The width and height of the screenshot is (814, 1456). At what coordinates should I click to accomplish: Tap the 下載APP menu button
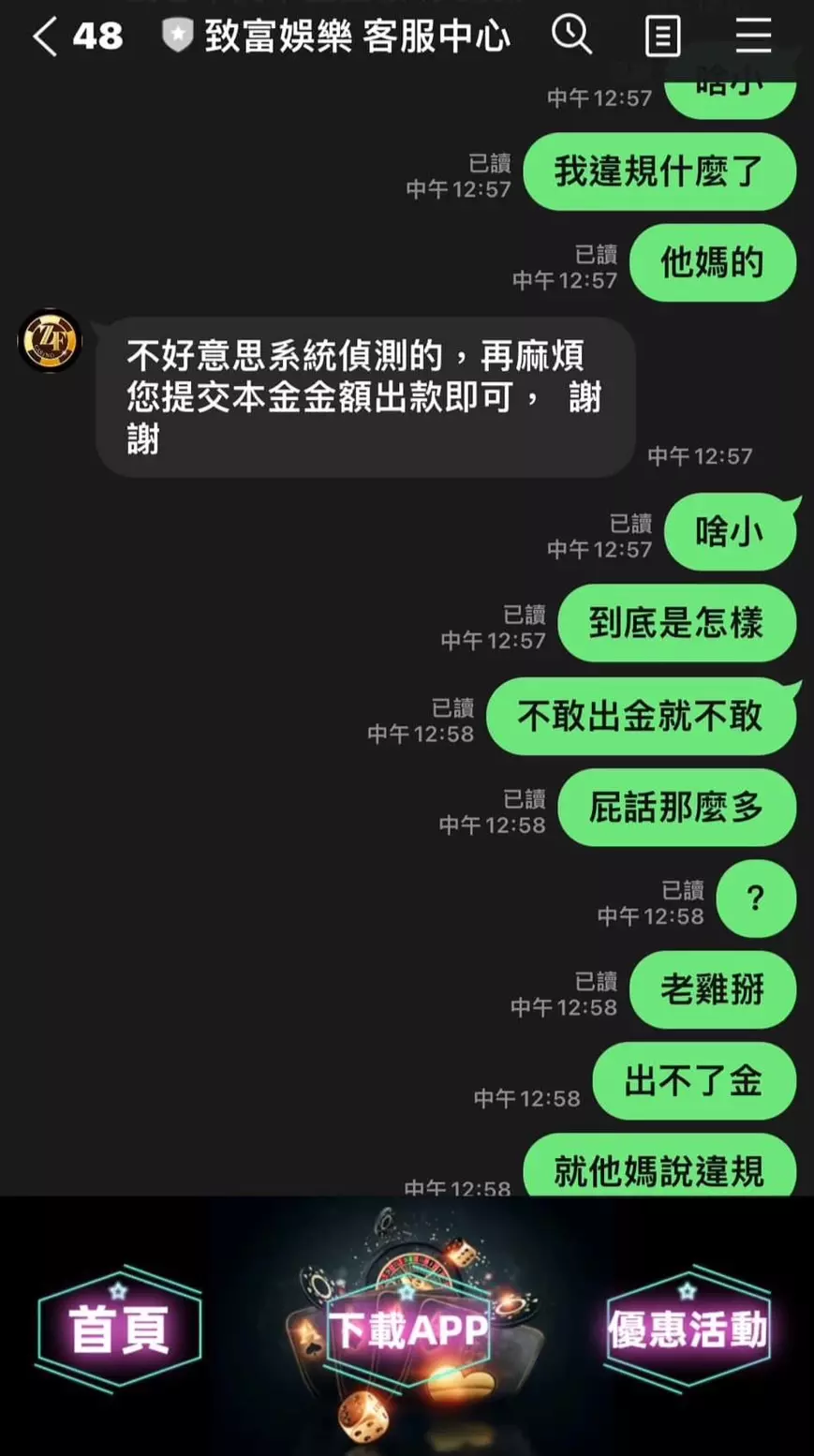click(408, 1330)
